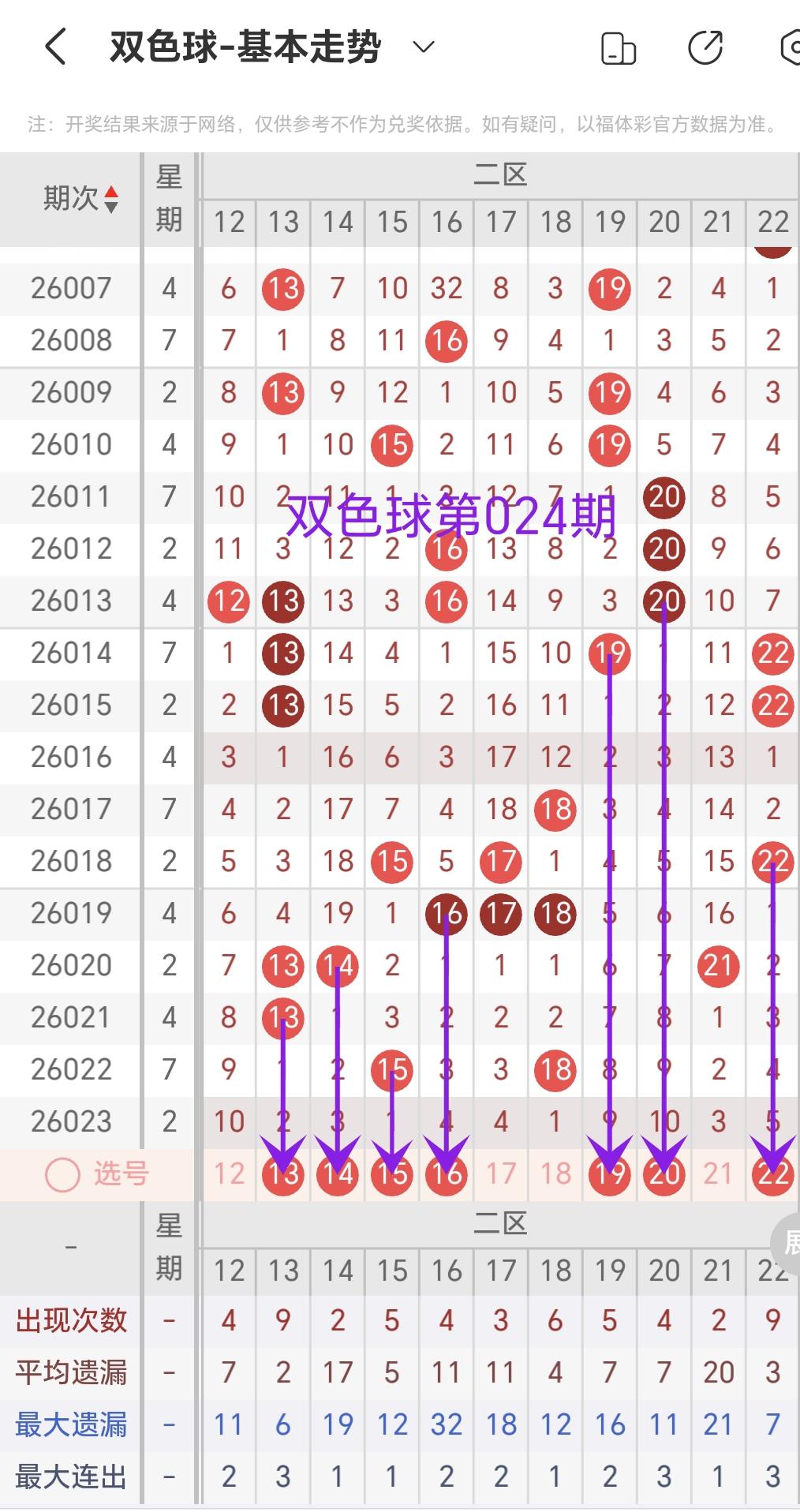Tap the screen rotation icon in the app bar
Screen dimensions: 800x1512
(619, 48)
